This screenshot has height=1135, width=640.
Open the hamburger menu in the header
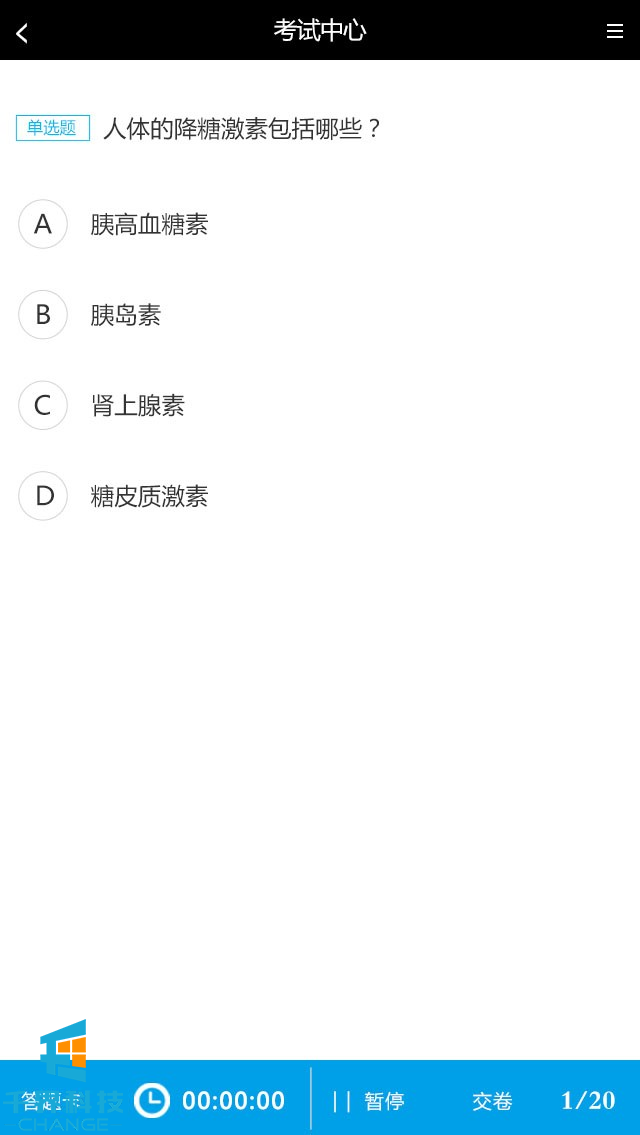[615, 31]
